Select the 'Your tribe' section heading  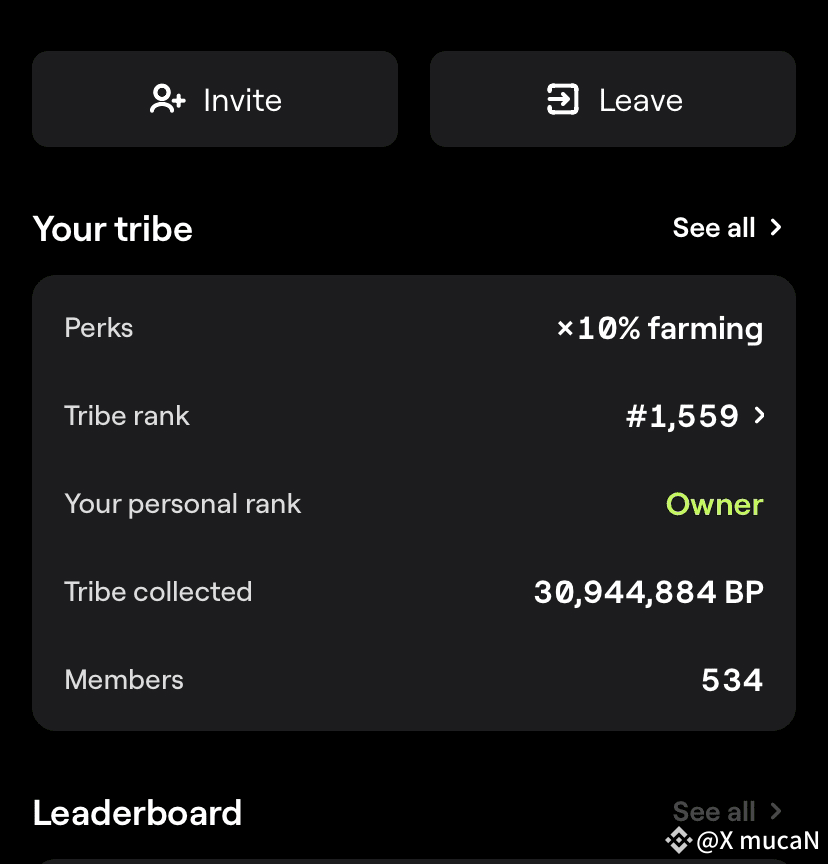pyautogui.click(x=112, y=229)
